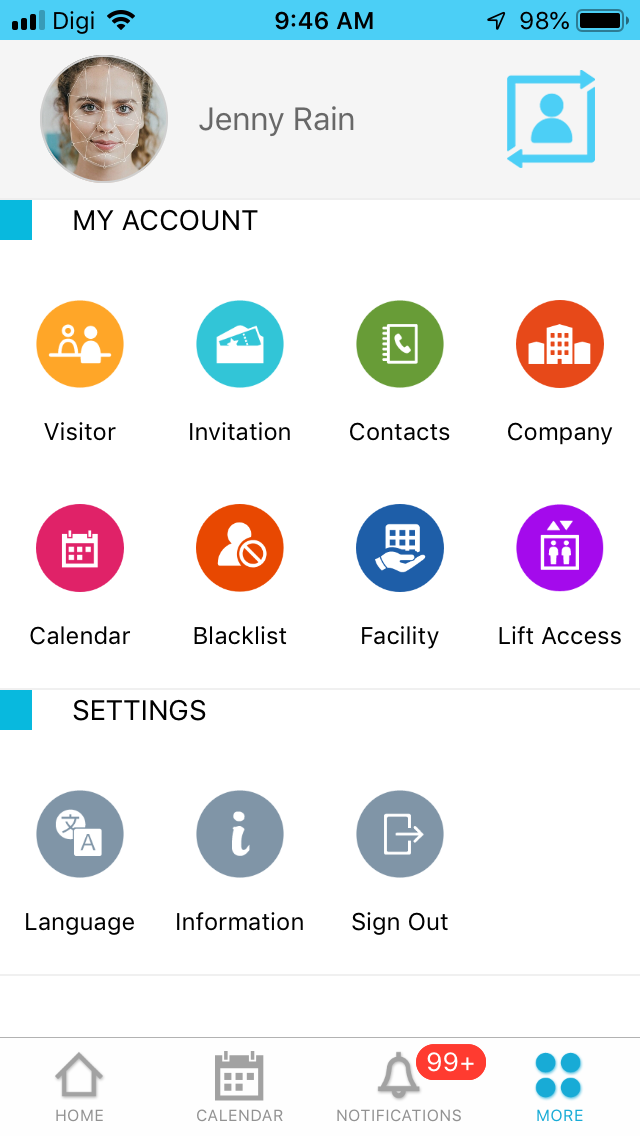Select the More tab

pos(560,1087)
